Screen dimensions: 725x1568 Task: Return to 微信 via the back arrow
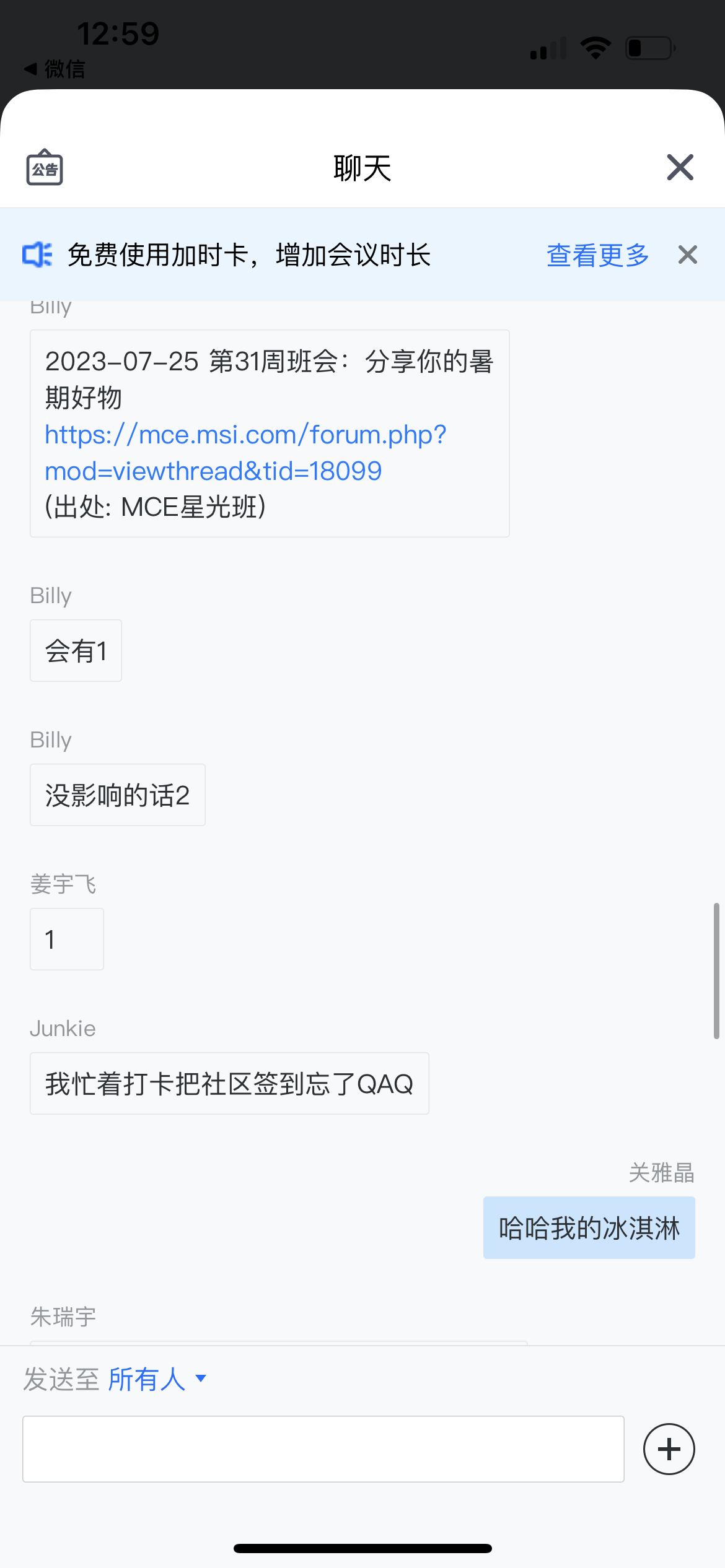[x=55, y=69]
